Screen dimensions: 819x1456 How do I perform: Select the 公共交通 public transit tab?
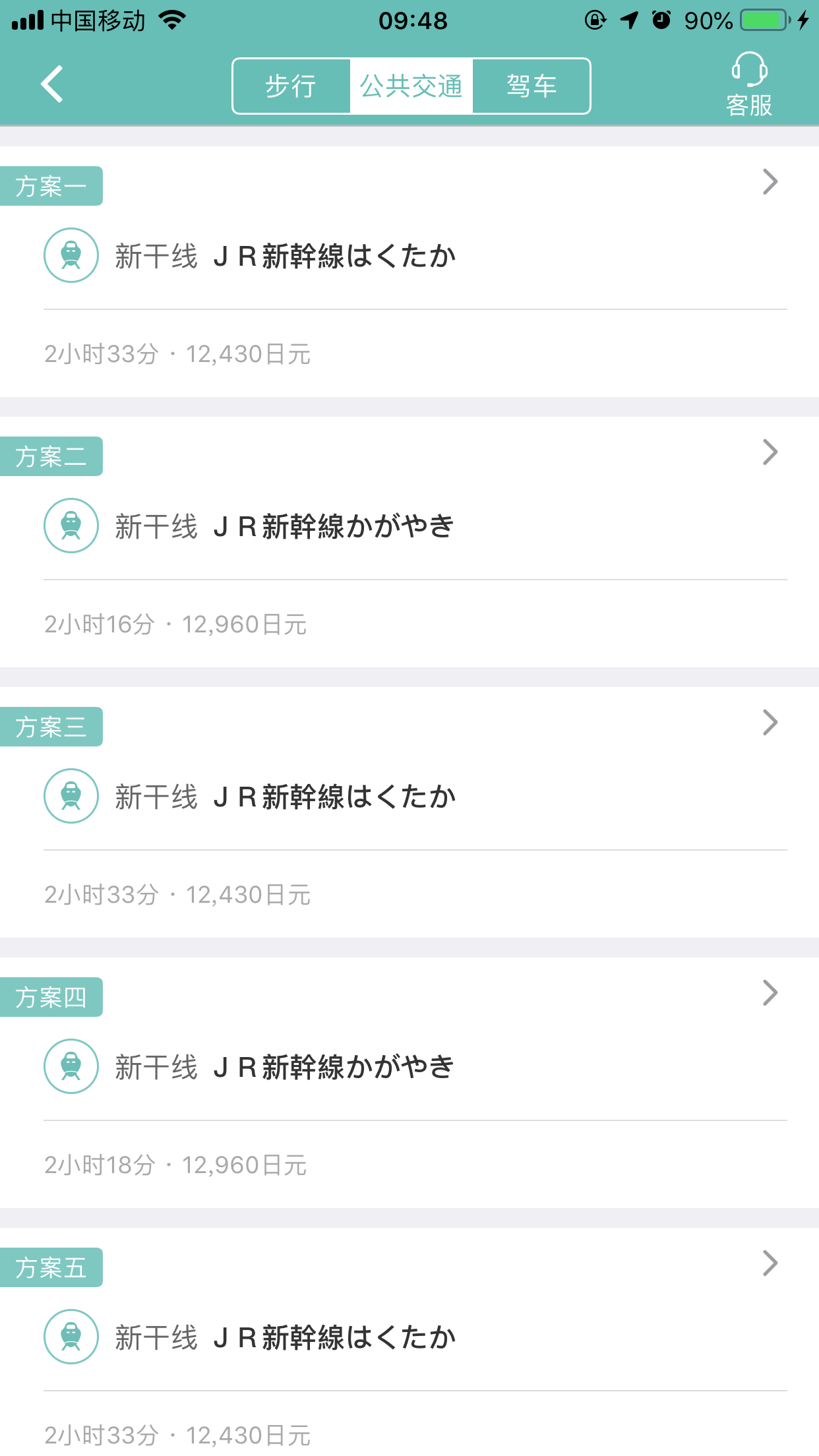(x=411, y=86)
